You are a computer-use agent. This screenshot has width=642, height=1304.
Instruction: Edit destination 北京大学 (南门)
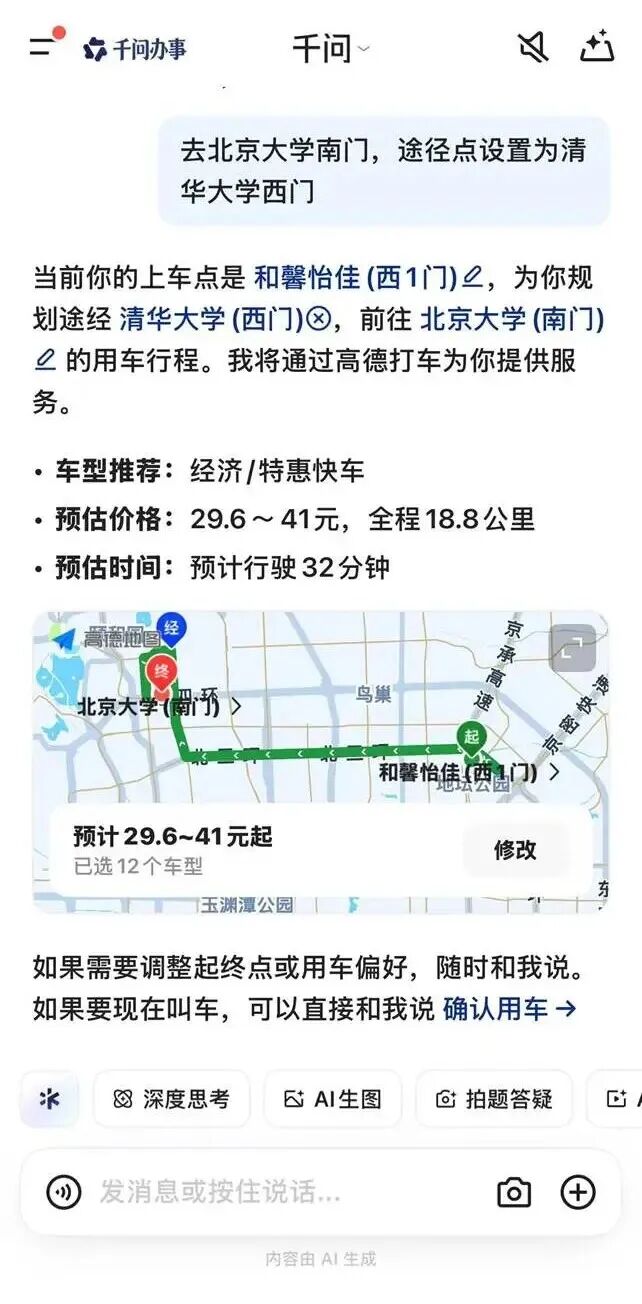click(x=45, y=360)
